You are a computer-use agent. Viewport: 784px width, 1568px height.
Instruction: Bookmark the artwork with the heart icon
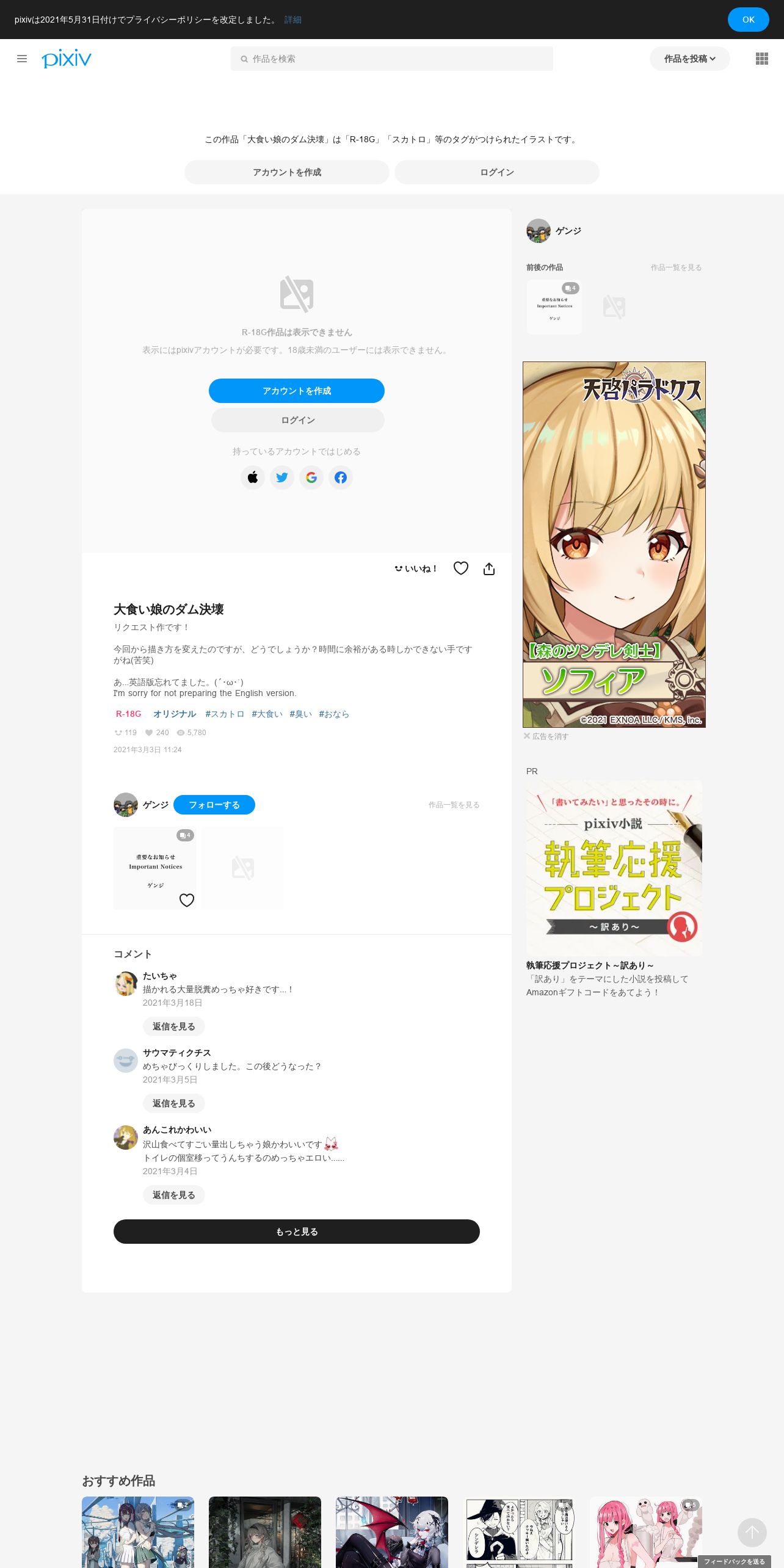[461, 568]
